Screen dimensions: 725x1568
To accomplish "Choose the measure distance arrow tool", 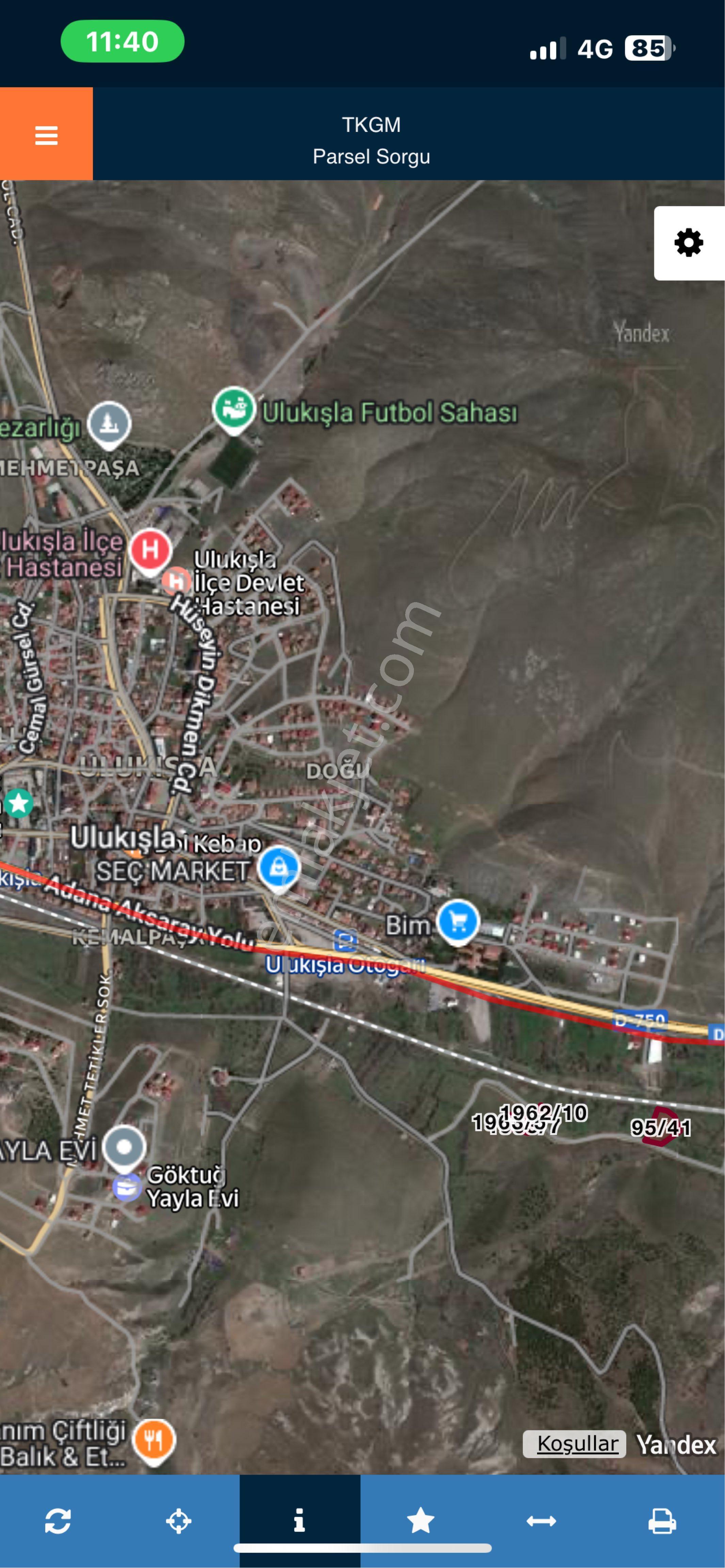I will tap(541, 1521).
